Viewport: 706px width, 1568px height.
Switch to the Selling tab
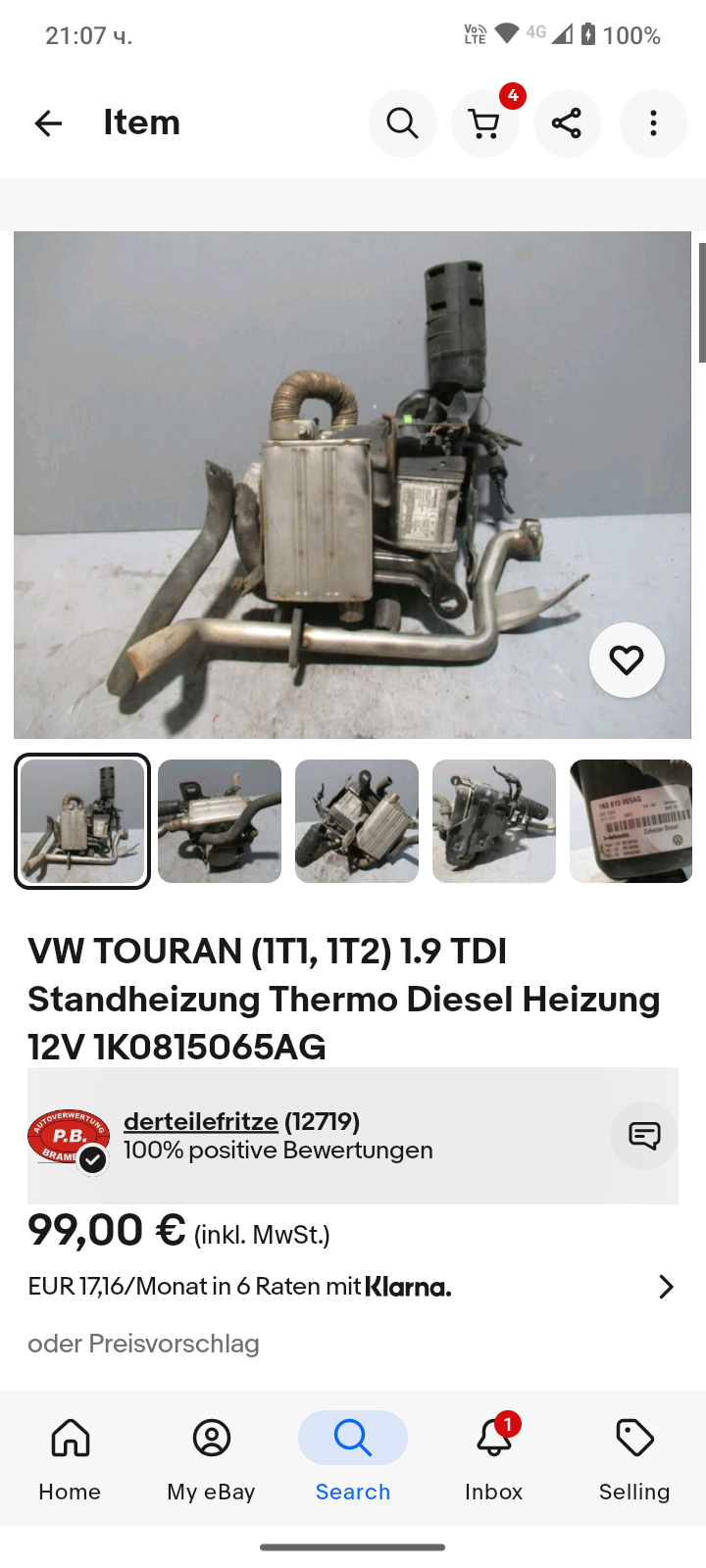point(634,1456)
